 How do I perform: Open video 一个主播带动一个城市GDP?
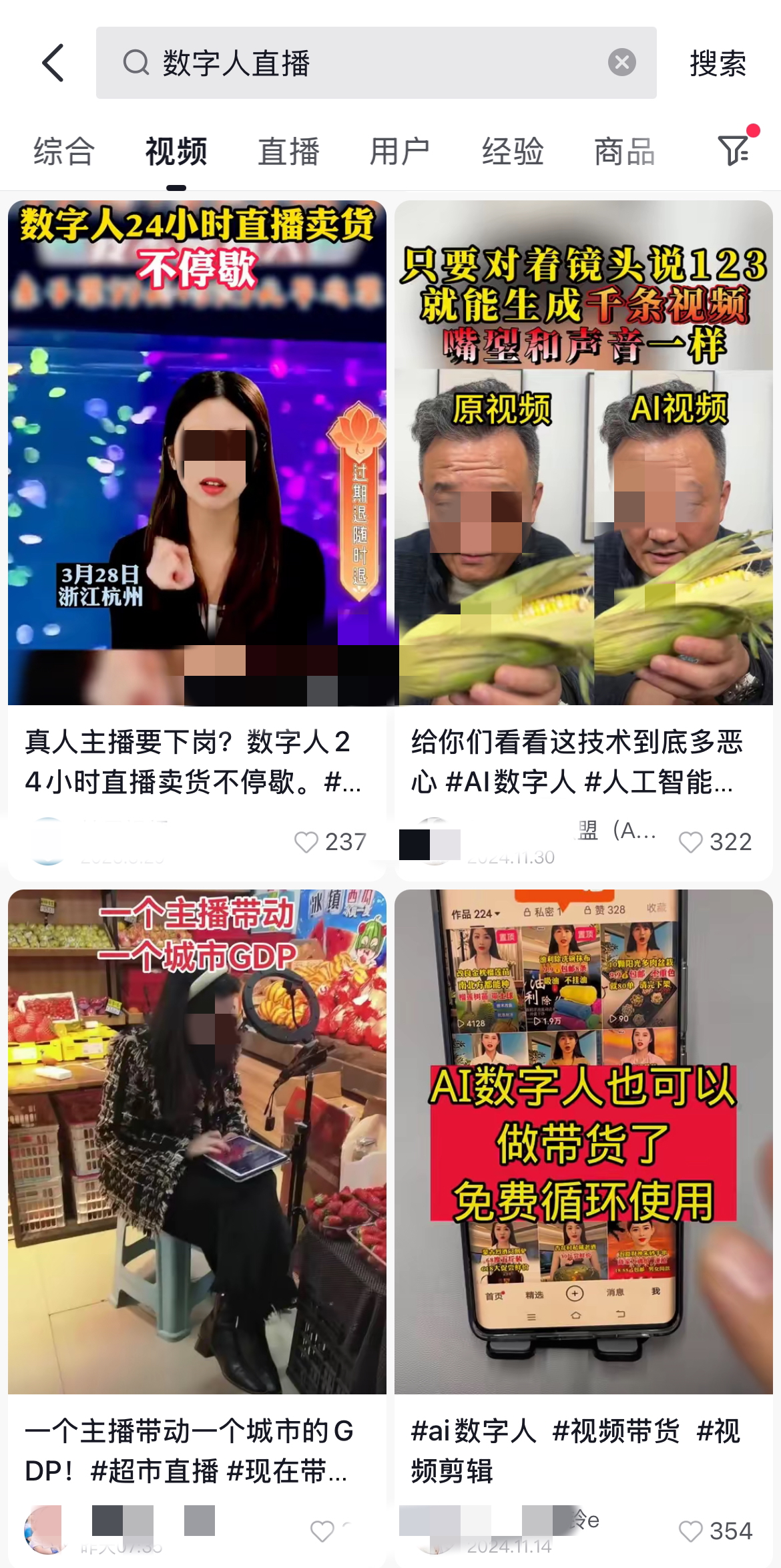point(197,1141)
